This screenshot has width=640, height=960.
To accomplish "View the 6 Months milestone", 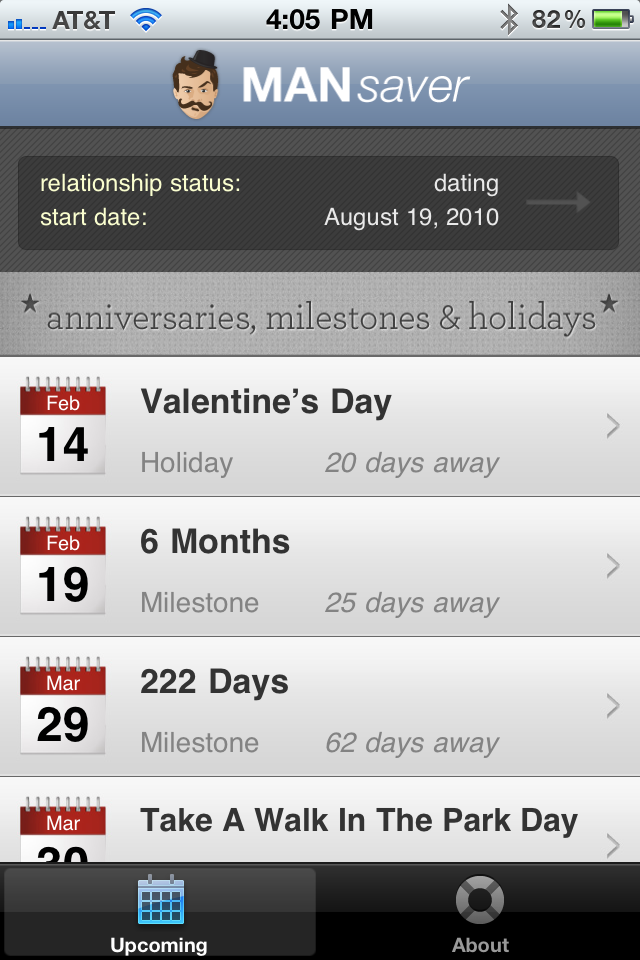I will [x=320, y=567].
